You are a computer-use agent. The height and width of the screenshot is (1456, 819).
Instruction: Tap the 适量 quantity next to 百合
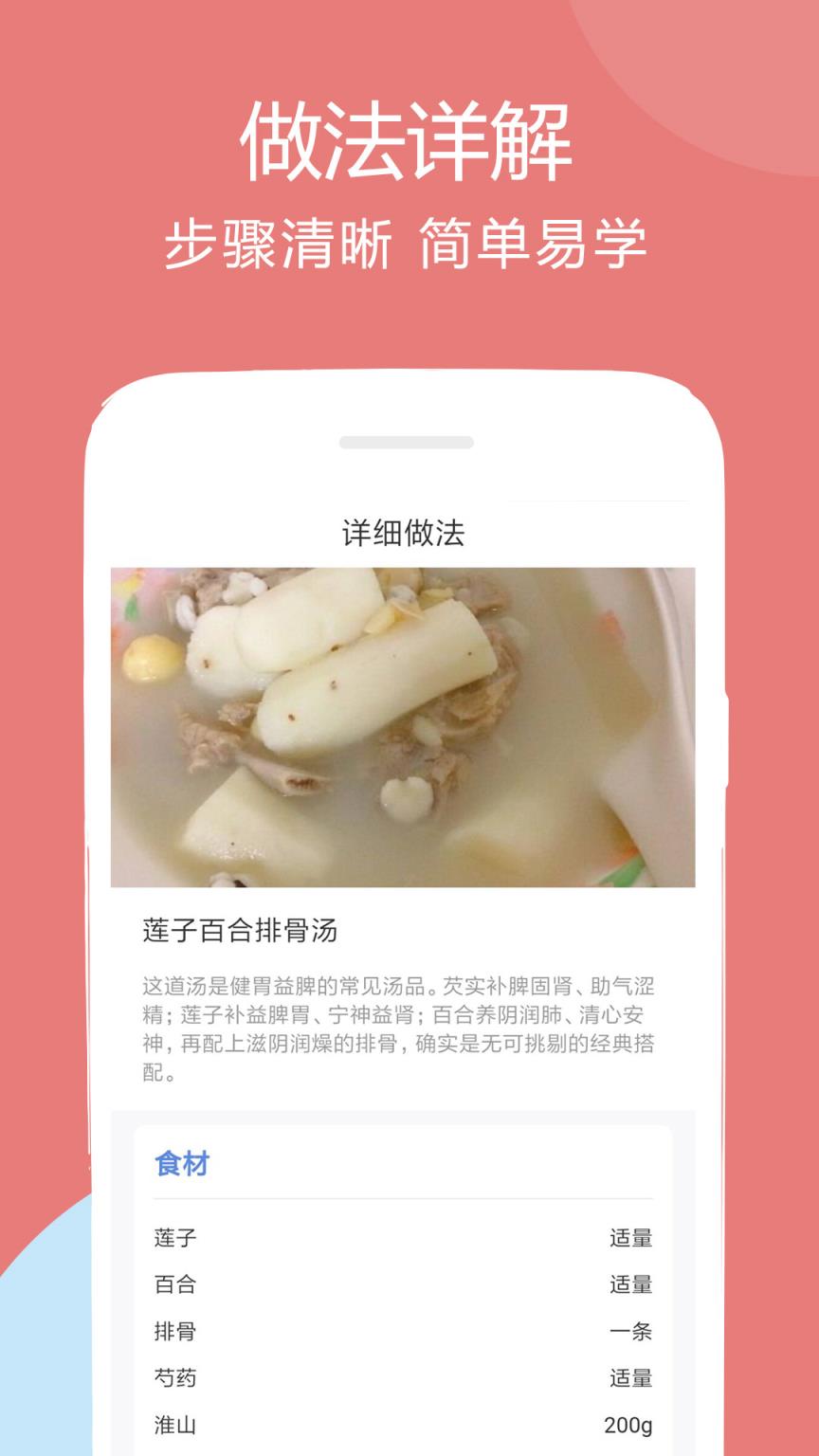tap(633, 1284)
